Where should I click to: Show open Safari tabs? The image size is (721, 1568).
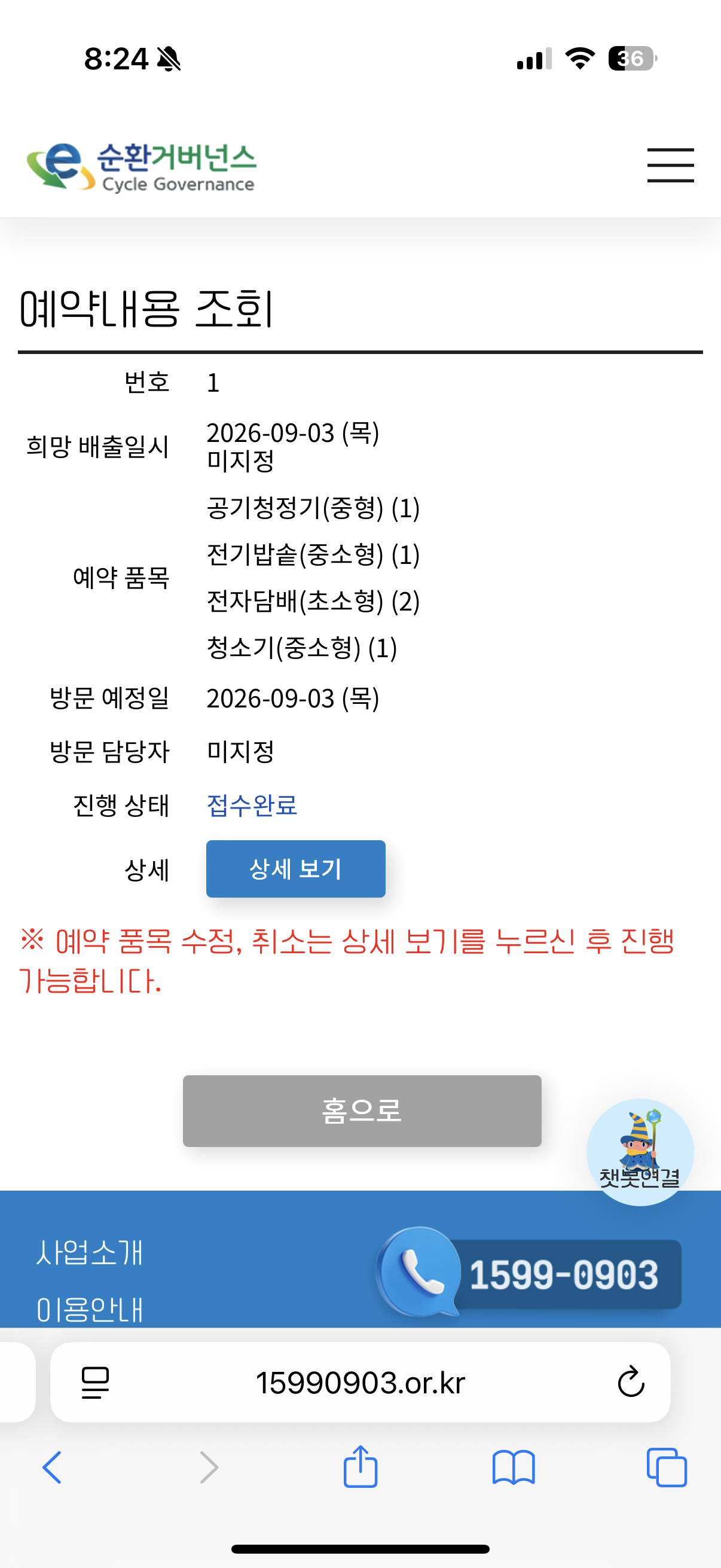click(667, 1467)
